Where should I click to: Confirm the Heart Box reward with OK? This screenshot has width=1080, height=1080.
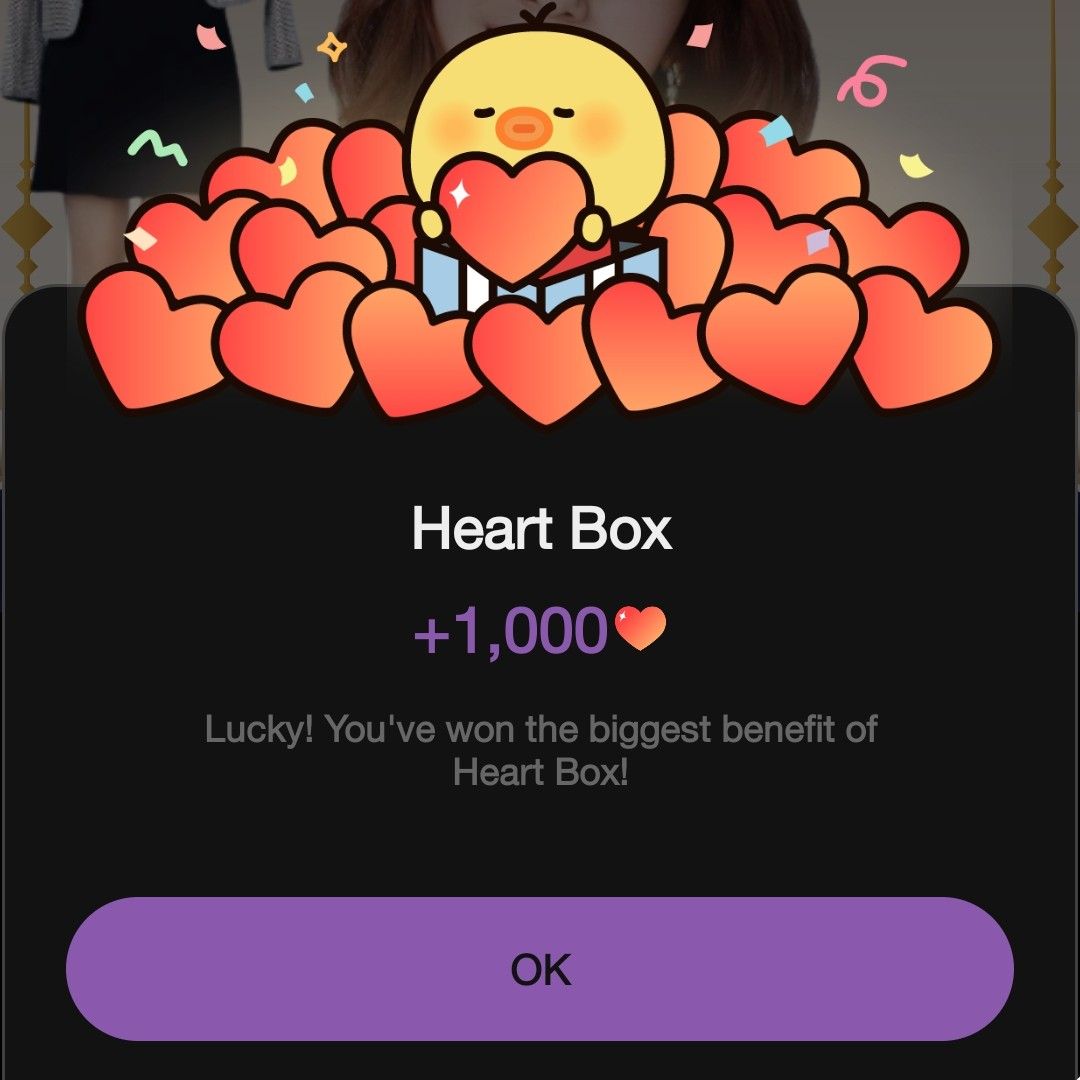point(540,969)
